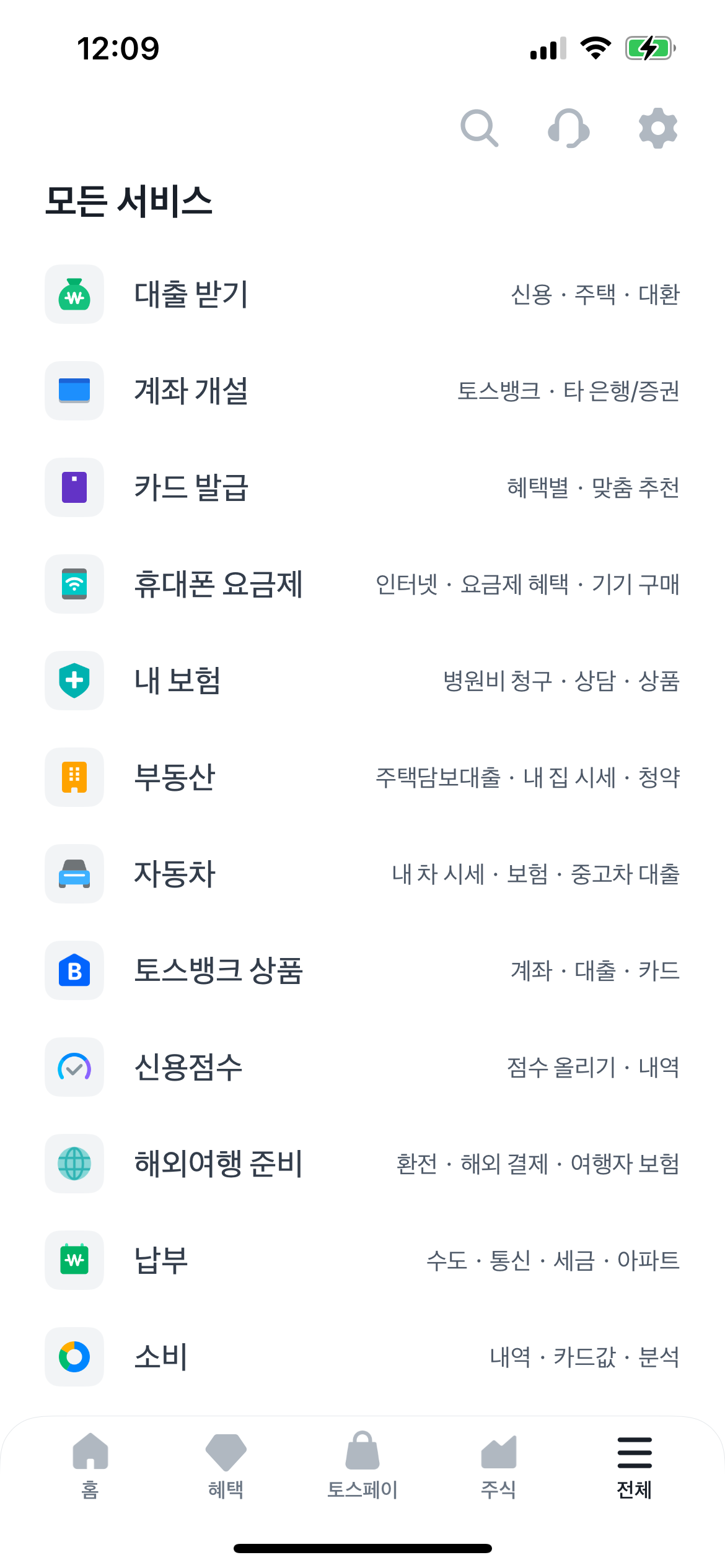Select 부동산 row
The width and height of the screenshot is (725, 1568).
point(362,777)
